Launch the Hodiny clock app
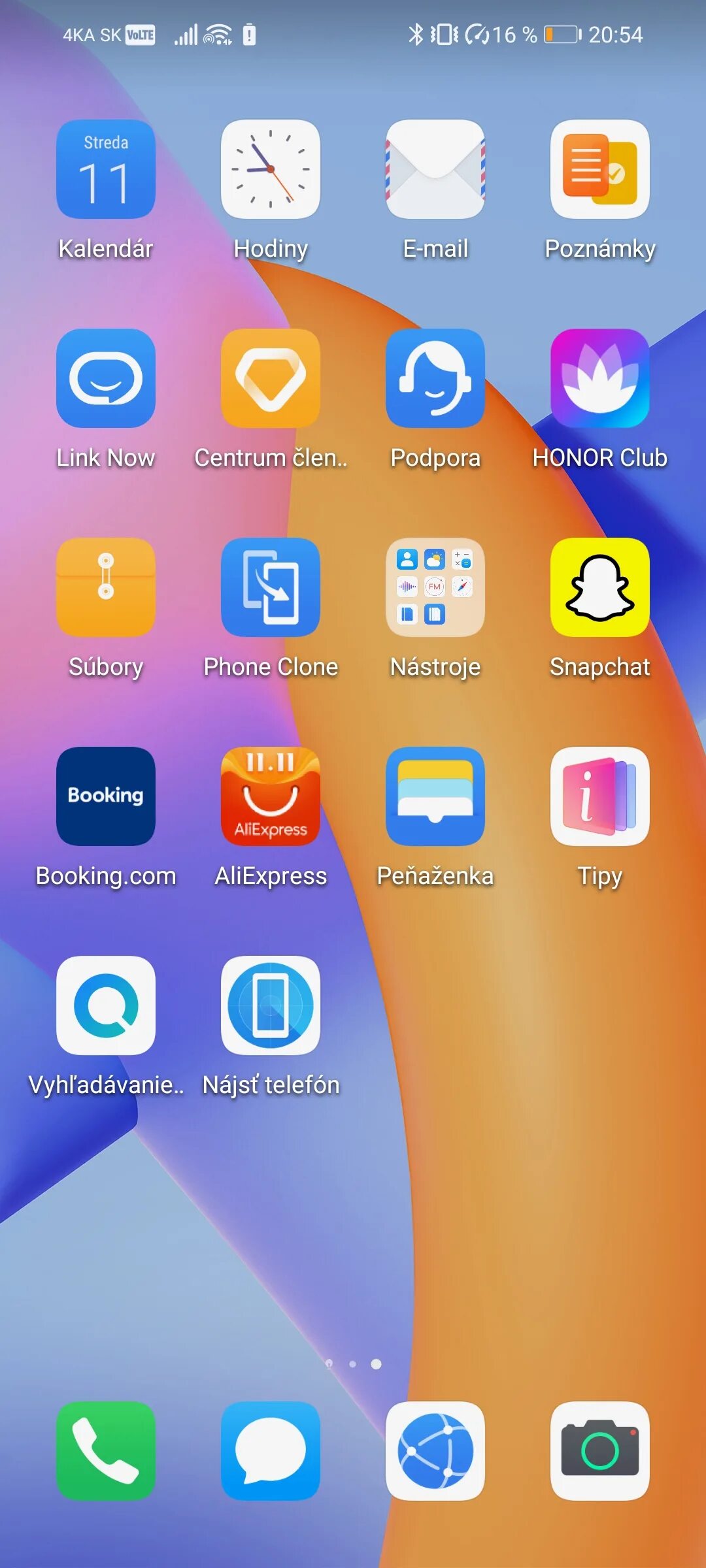 click(x=271, y=169)
